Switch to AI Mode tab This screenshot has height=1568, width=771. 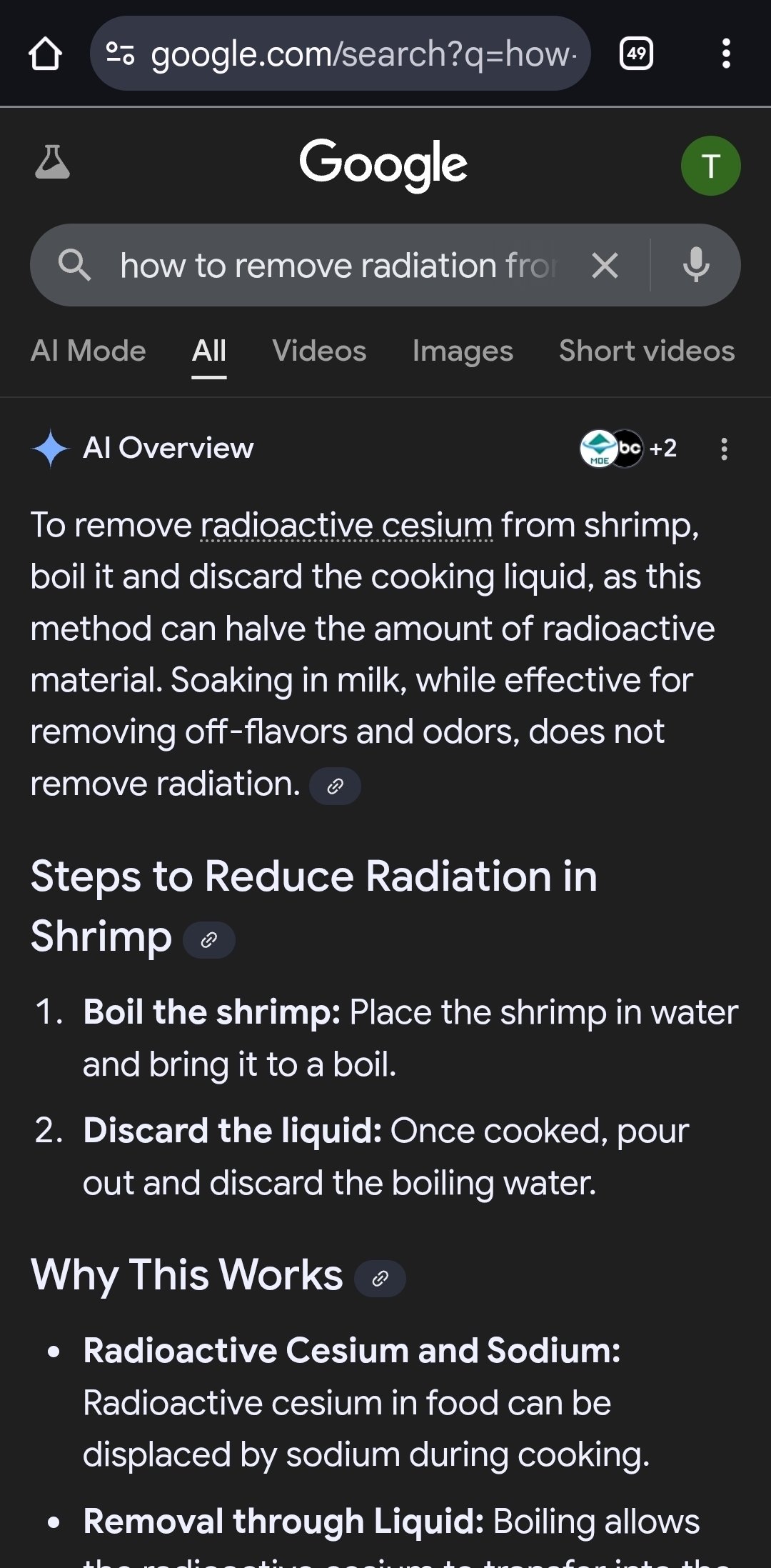pos(89,351)
